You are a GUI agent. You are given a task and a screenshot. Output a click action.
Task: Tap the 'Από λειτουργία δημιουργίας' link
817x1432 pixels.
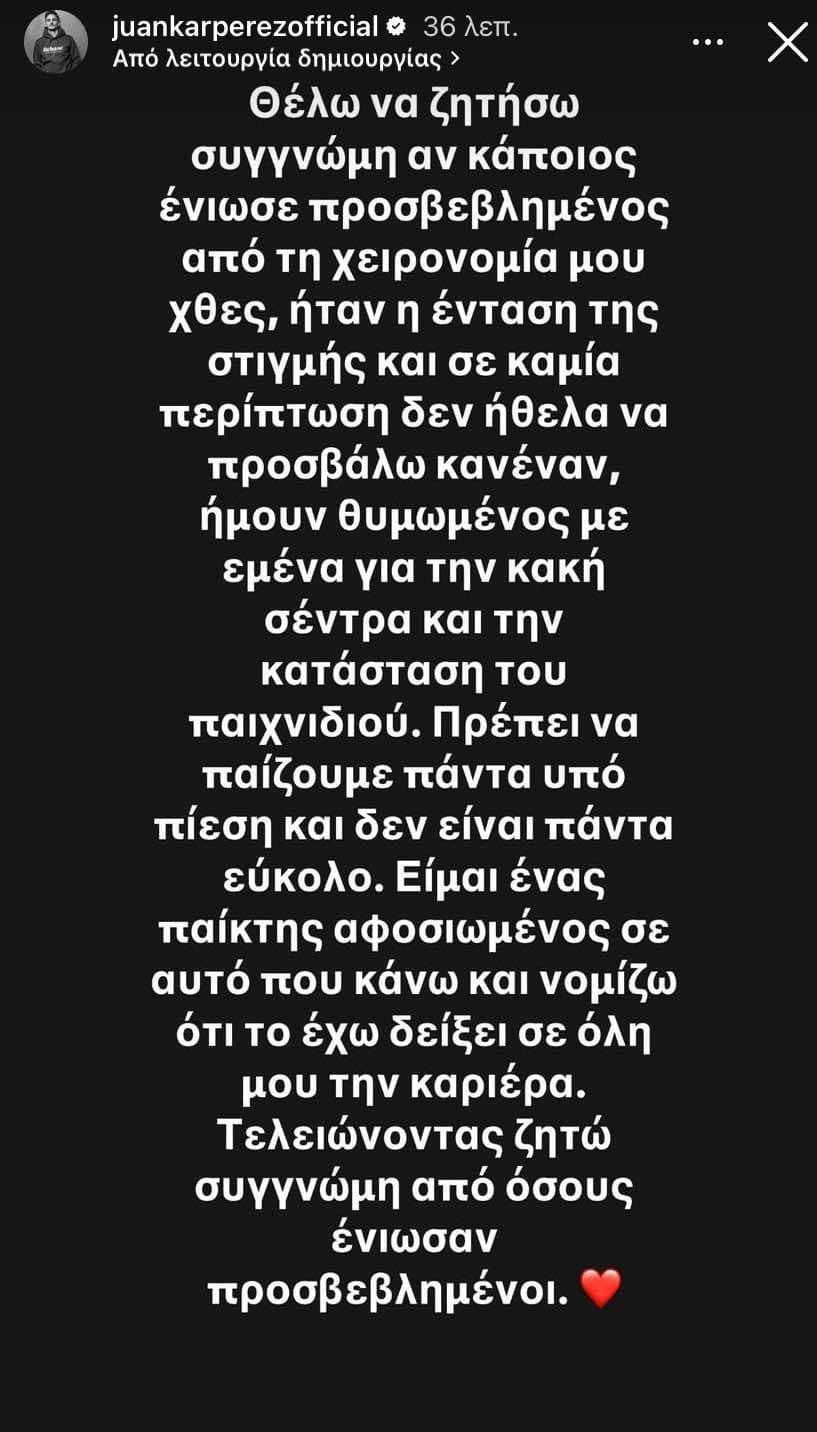coord(287,58)
